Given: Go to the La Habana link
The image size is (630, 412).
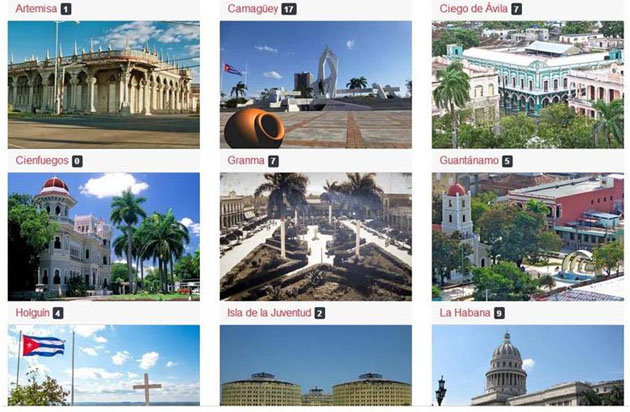Looking at the screenshot, I should (x=463, y=312).
